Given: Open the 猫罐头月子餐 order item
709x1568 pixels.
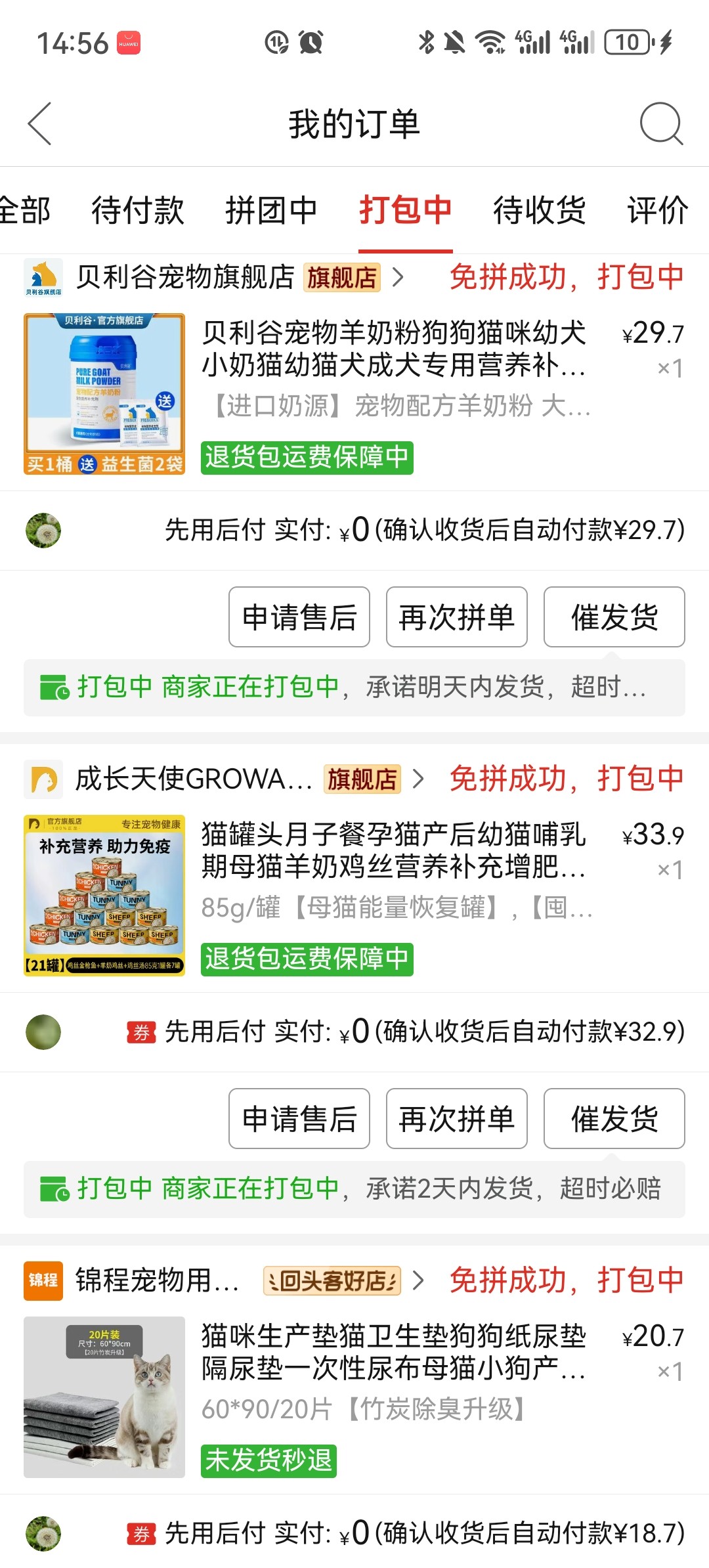Looking at the screenshot, I should (354, 896).
